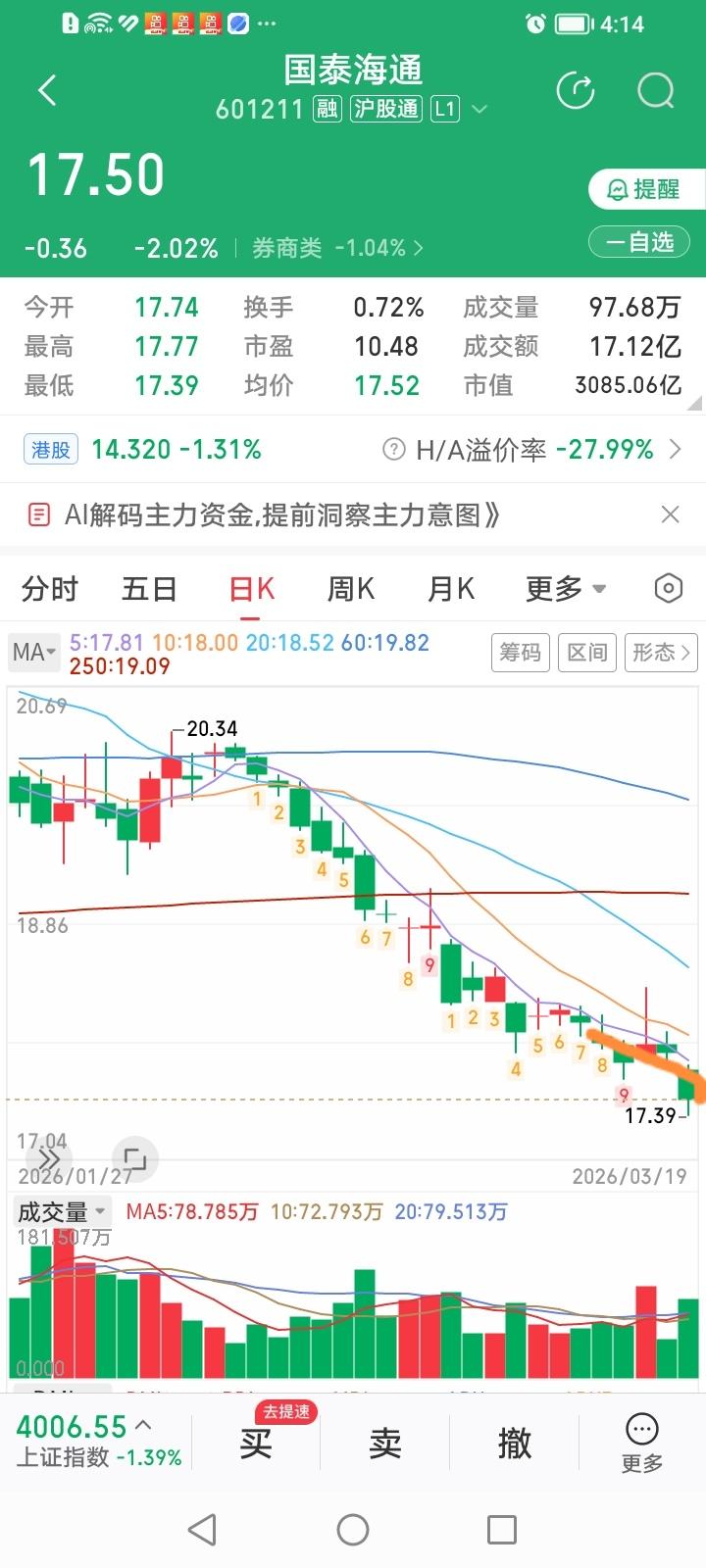
Task: Open the MA indicator dropdown
Action: [32, 652]
